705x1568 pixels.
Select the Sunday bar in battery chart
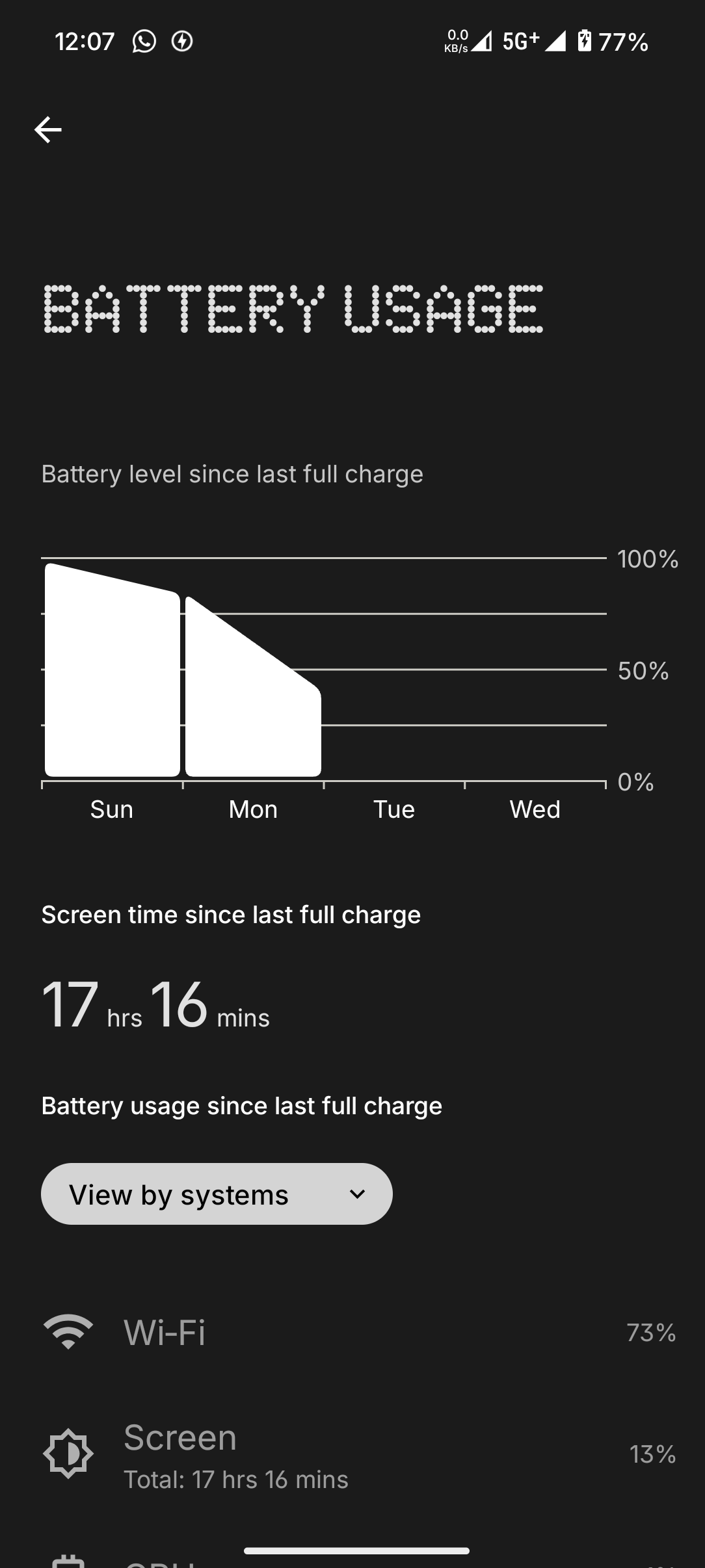[x=112, y=676]
